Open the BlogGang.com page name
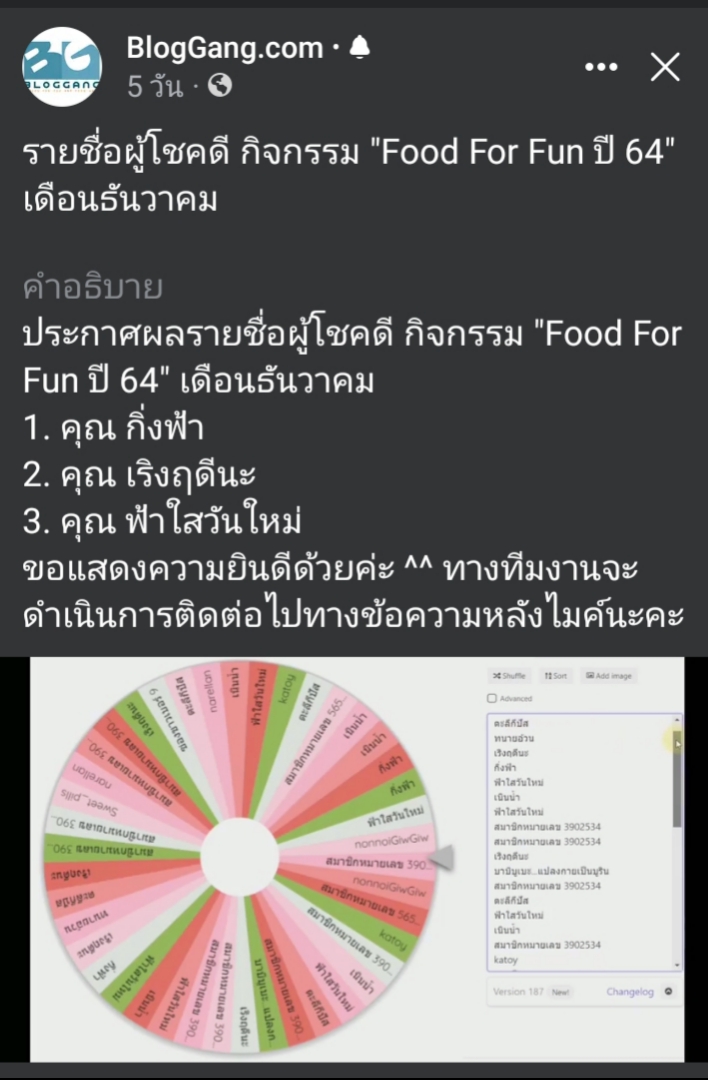Viewport: 708px width, 1080px height. coord(225,48)
